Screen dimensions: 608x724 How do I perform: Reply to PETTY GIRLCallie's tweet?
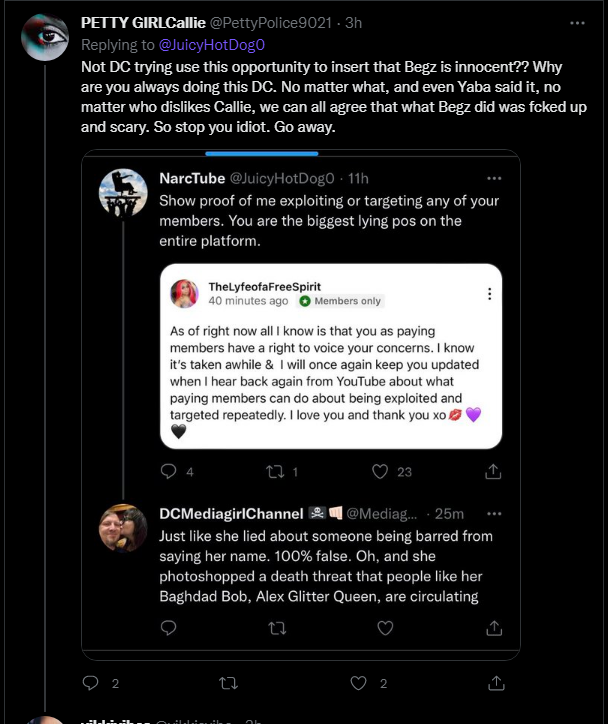tap(91, 684)
